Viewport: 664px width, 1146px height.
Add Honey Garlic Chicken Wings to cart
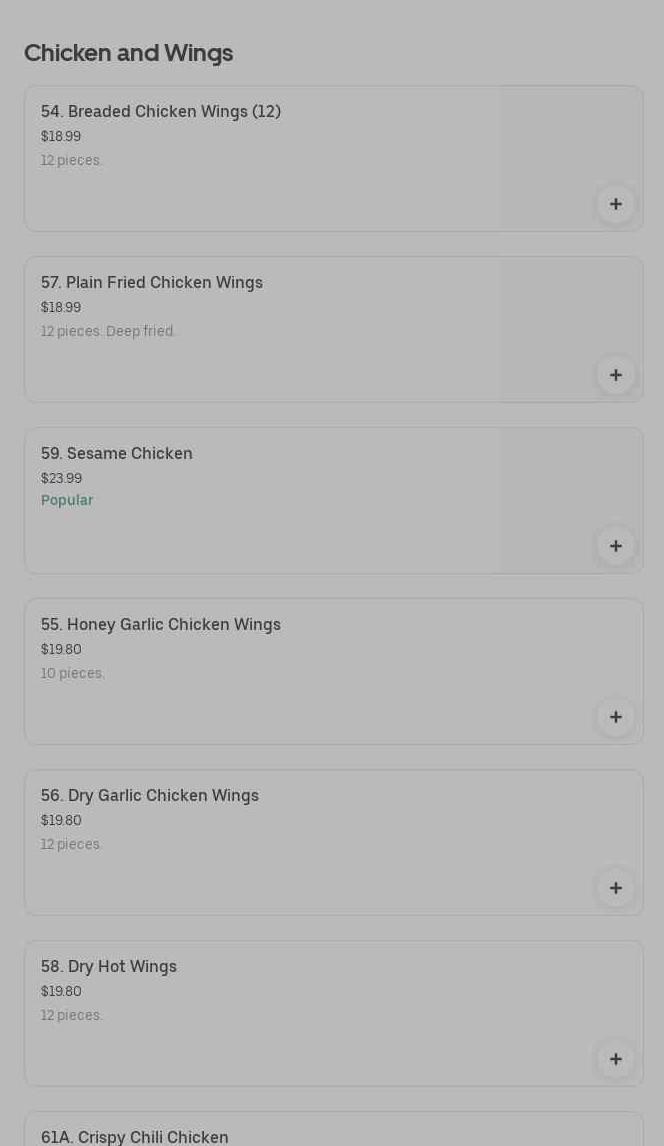(x=616, y=717)
